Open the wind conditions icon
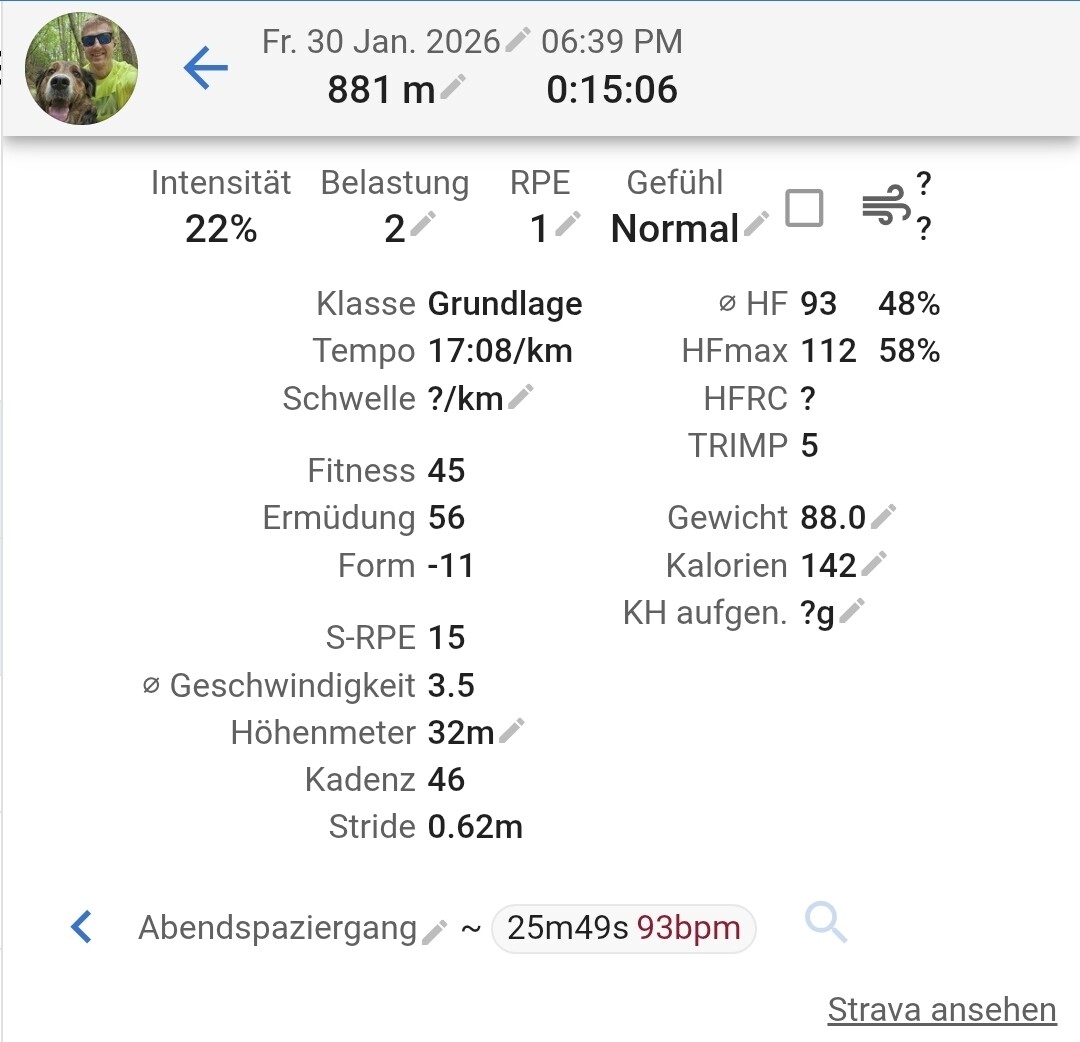This screenshot has height=1042, width=1080. [886, 206]
